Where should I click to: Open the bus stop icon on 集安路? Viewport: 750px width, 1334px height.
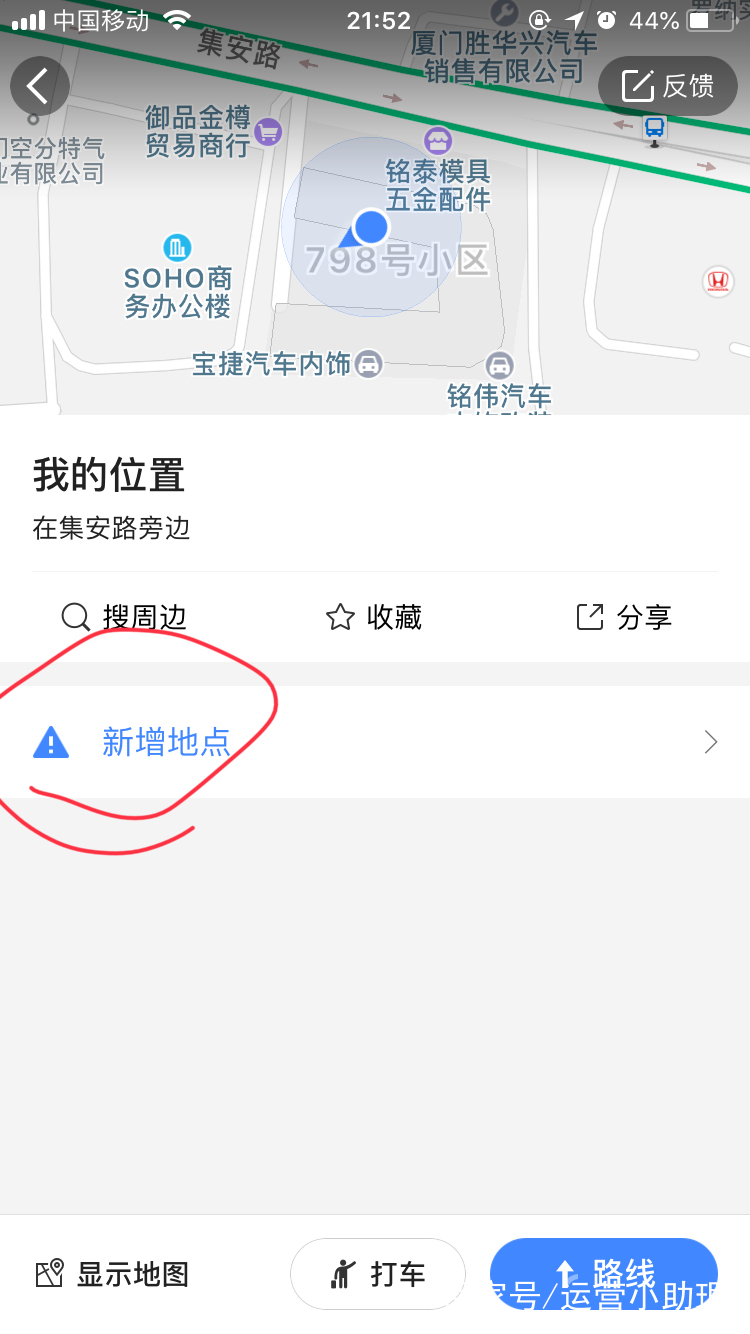[655, 128]
